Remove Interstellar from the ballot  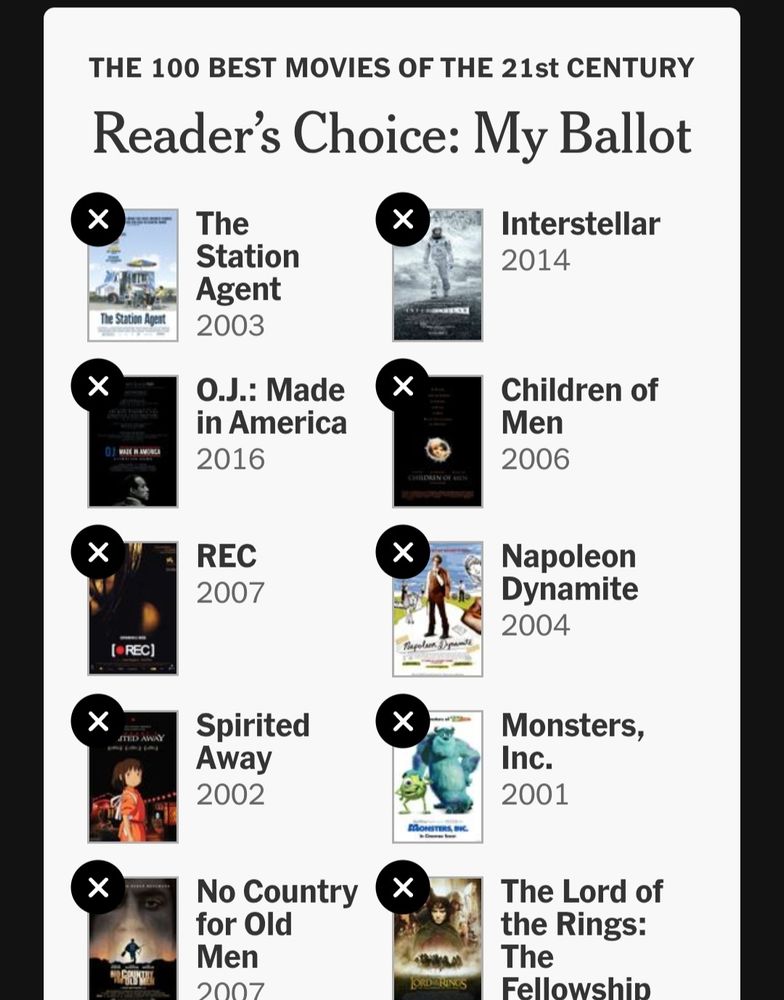click(402, 218)
